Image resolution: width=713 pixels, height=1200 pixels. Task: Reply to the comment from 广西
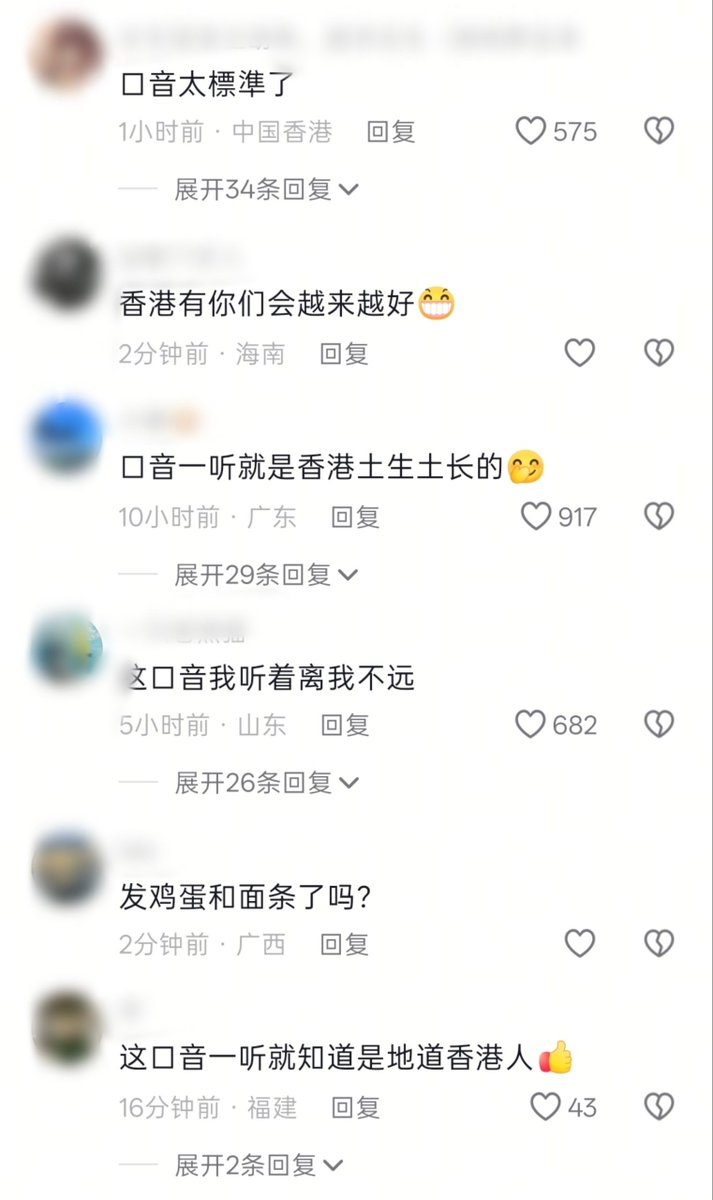[x=344, y=944]
